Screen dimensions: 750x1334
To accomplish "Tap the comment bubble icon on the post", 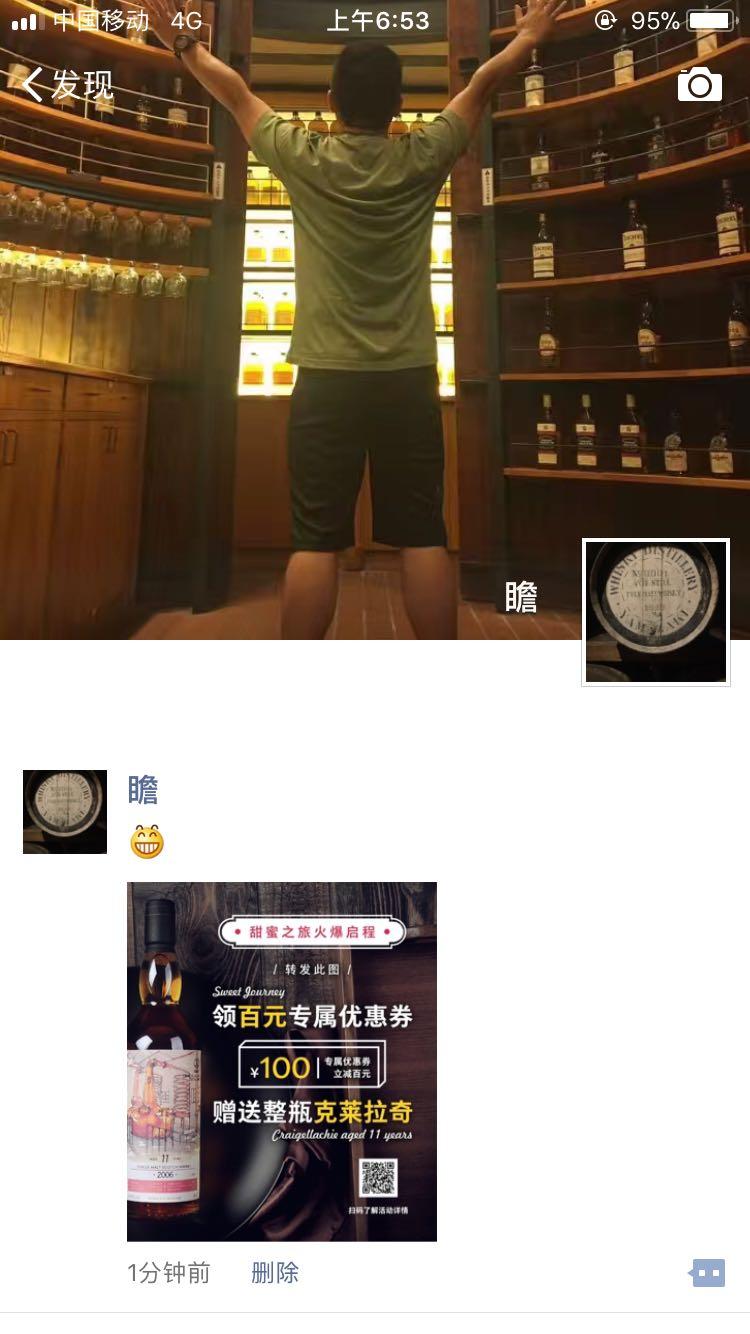I will tap(705, 1273).
